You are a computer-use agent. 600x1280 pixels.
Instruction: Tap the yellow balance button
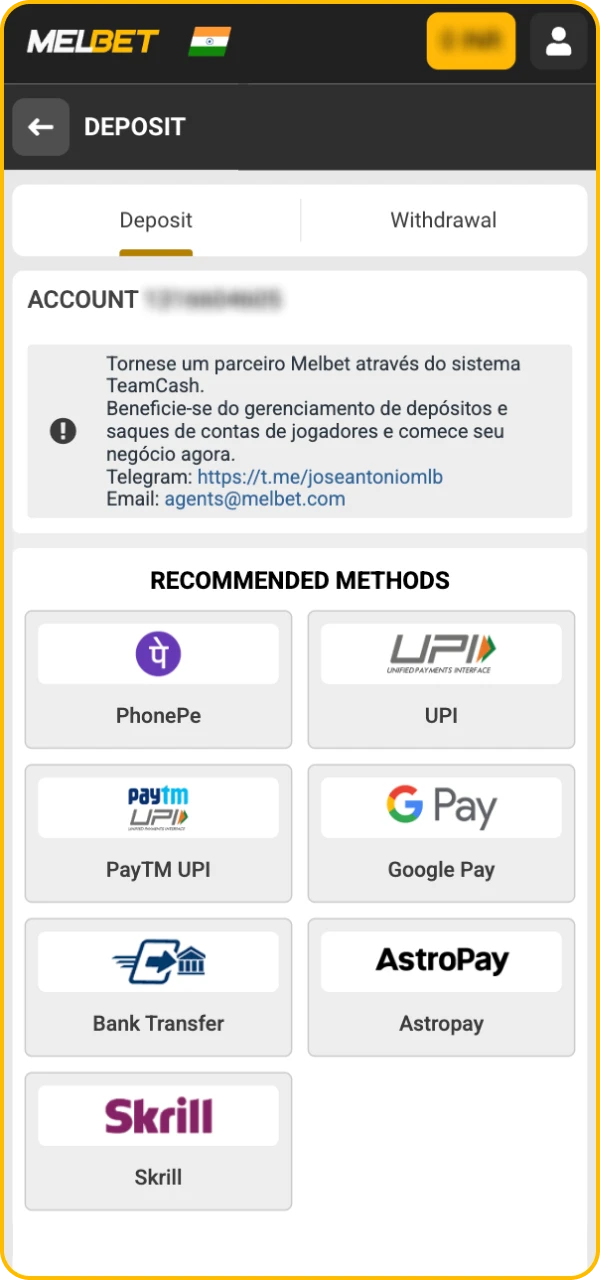(471, 41)
